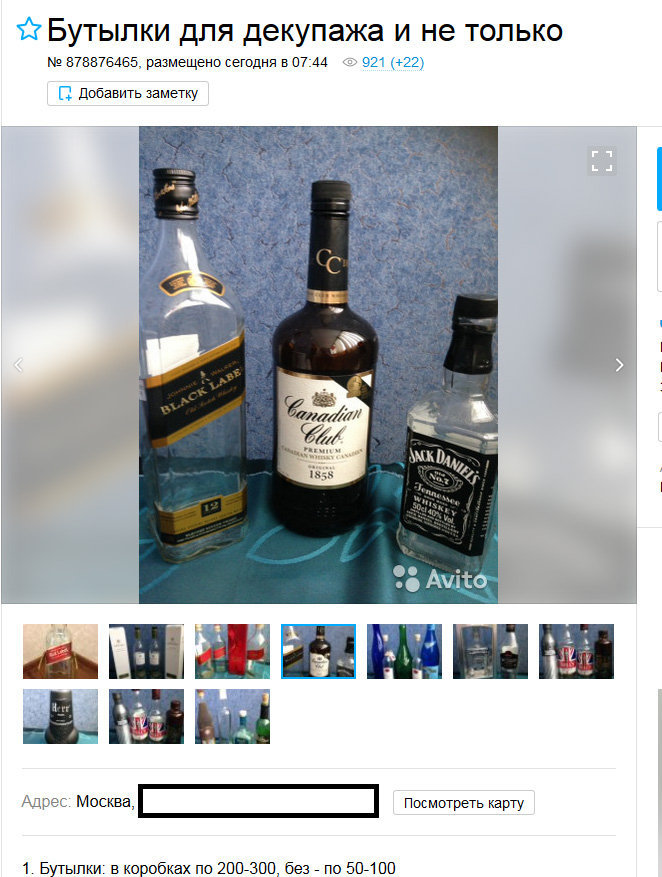Open the main photo of whisky bottles
662x877 pixels.
coord(318,365)
